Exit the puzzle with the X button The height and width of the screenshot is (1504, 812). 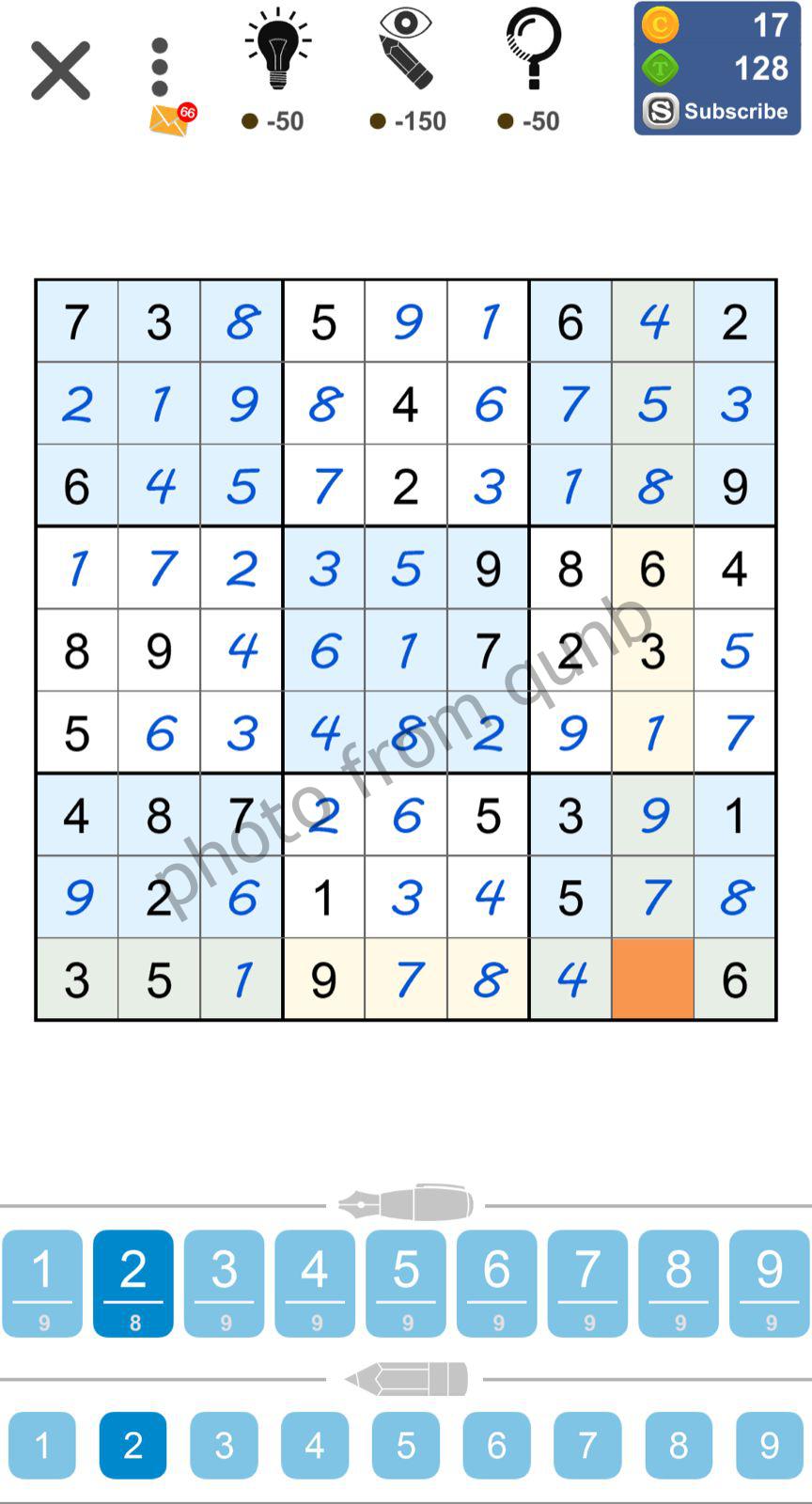(60, 70)
